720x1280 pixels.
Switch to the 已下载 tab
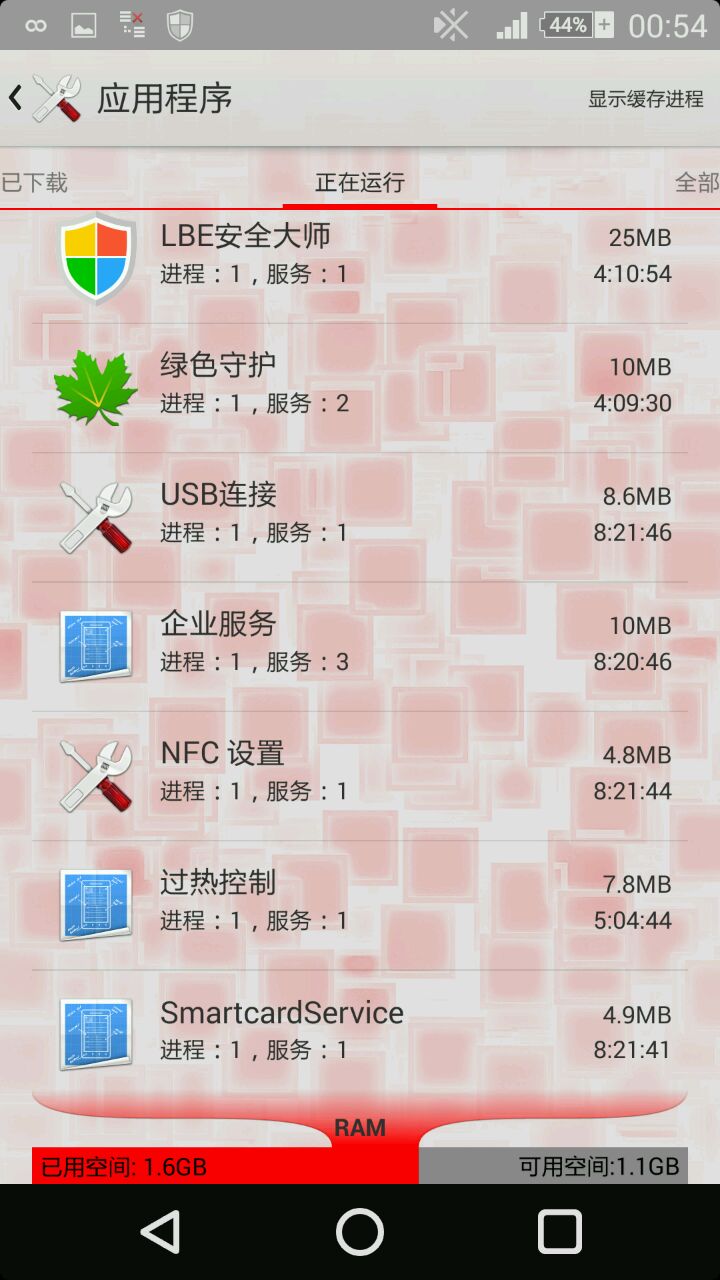[35, 182]
